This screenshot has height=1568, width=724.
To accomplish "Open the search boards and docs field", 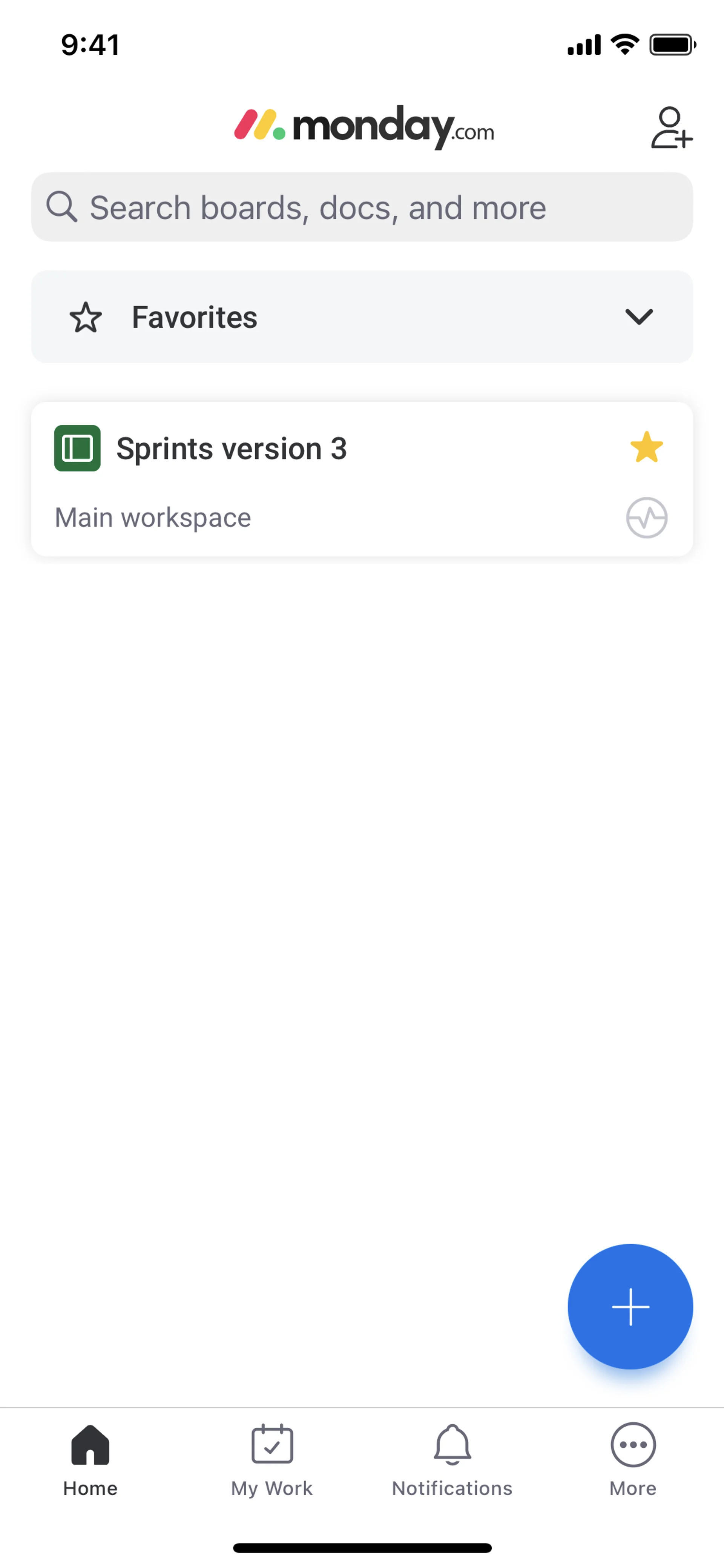I will point(362,207).
